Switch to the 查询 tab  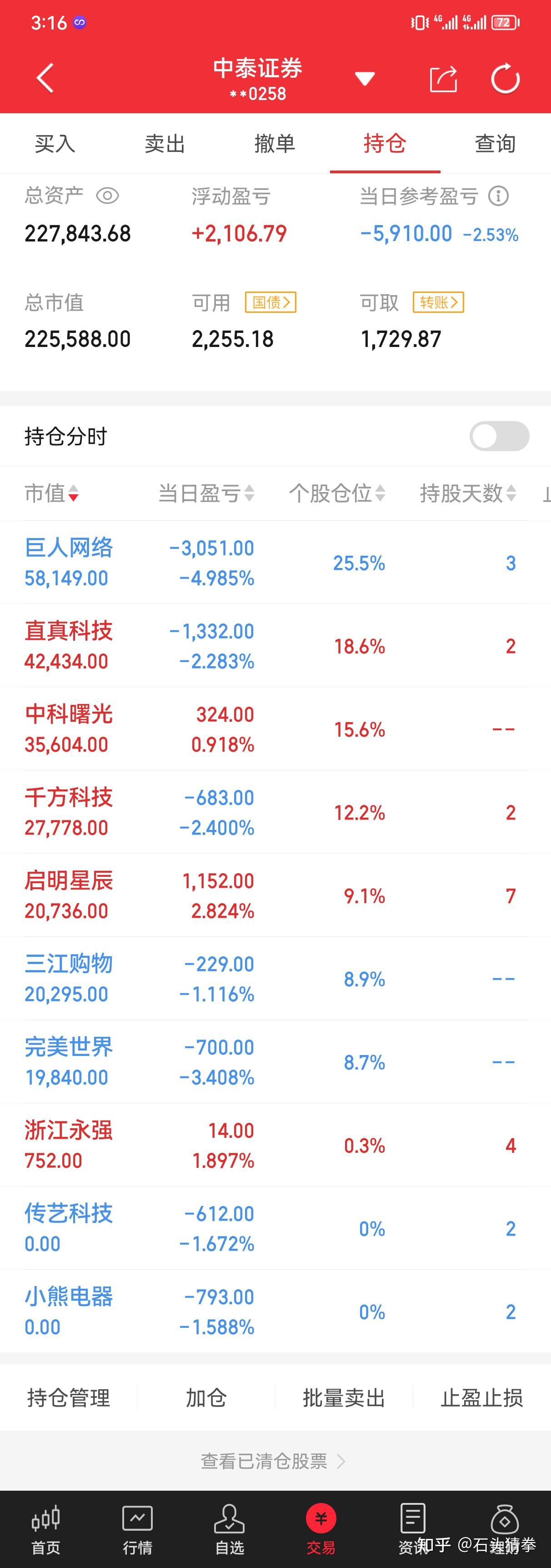494,144
